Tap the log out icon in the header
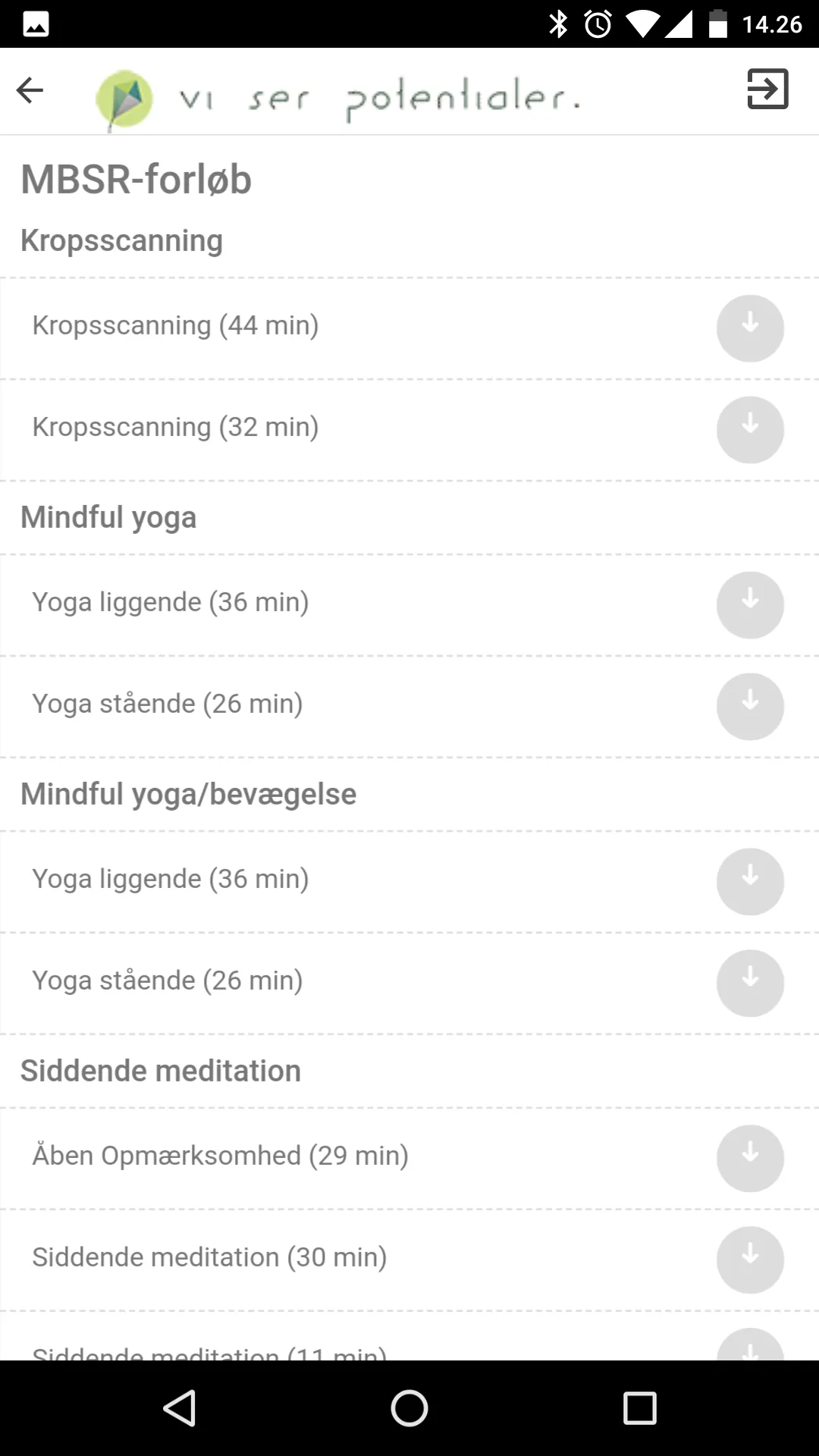The image size is (819, 1456). coord(767,89)
